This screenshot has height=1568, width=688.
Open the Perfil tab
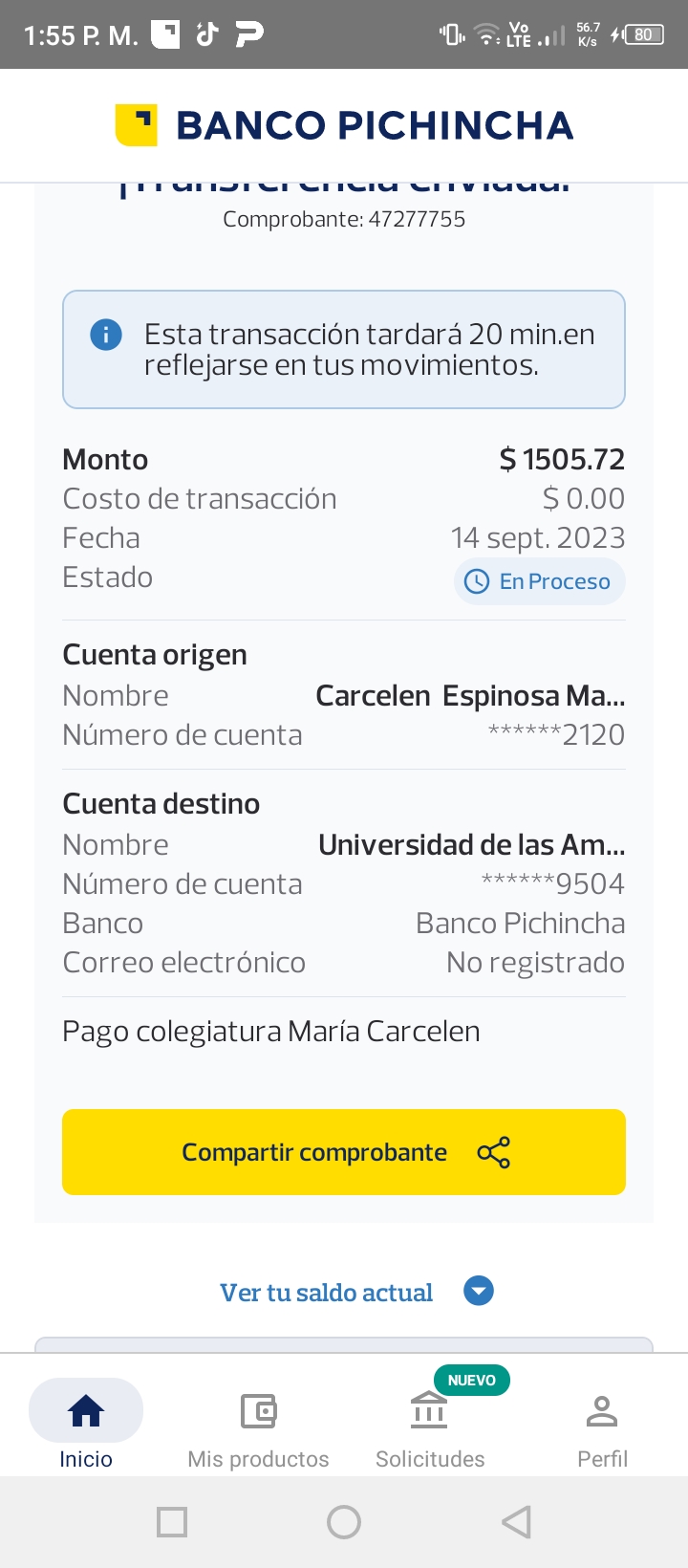(x=602, y=1425)
